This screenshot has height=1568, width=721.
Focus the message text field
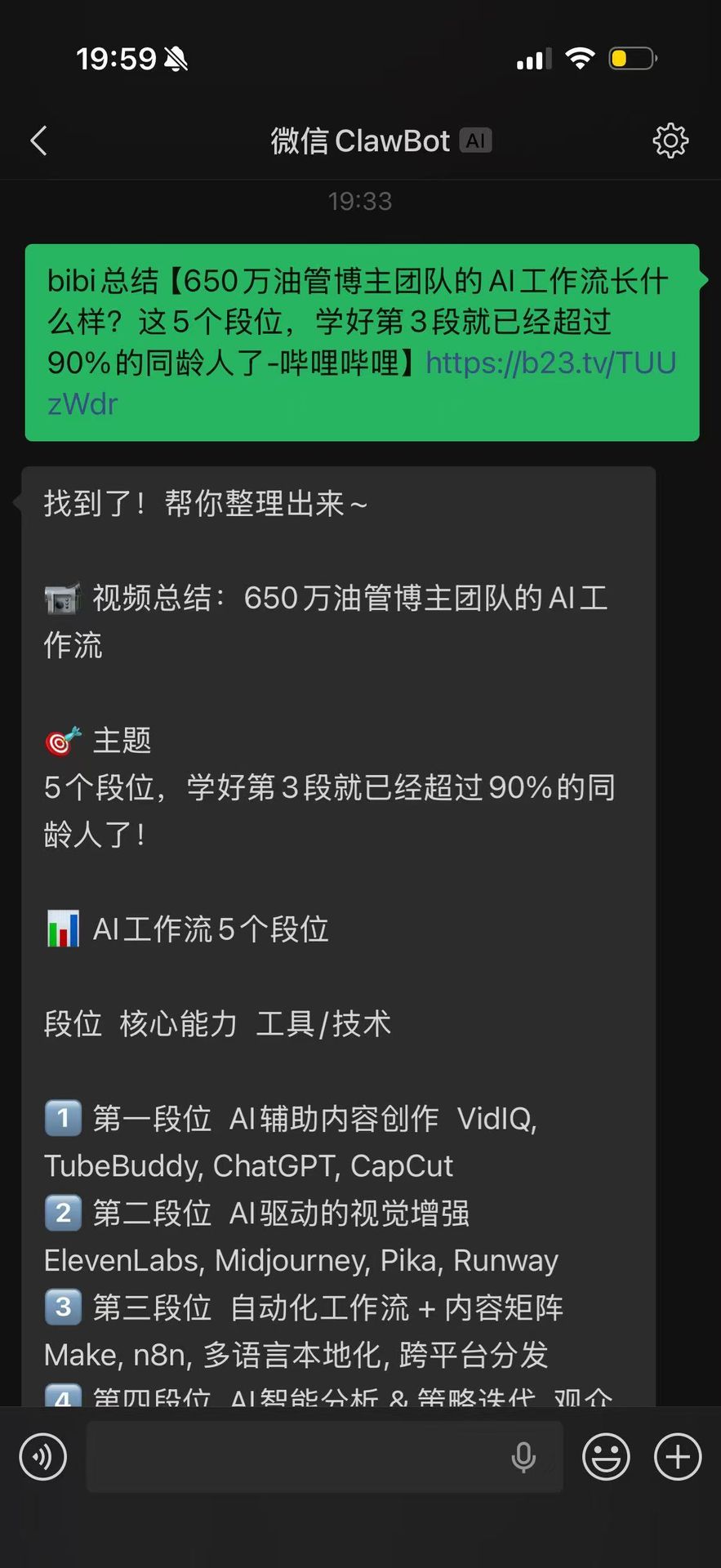tap(294, 1456)
